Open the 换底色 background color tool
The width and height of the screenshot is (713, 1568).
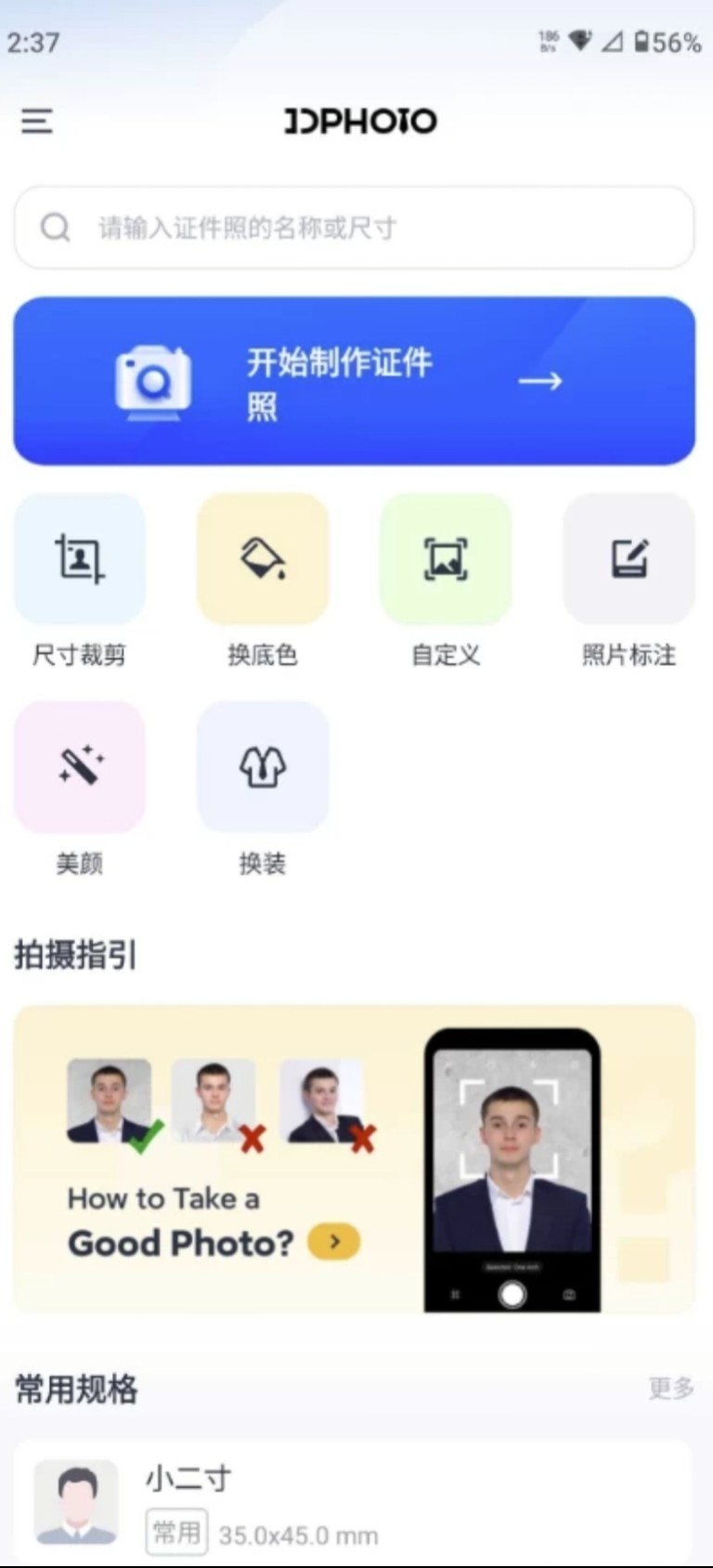[263, 559]
